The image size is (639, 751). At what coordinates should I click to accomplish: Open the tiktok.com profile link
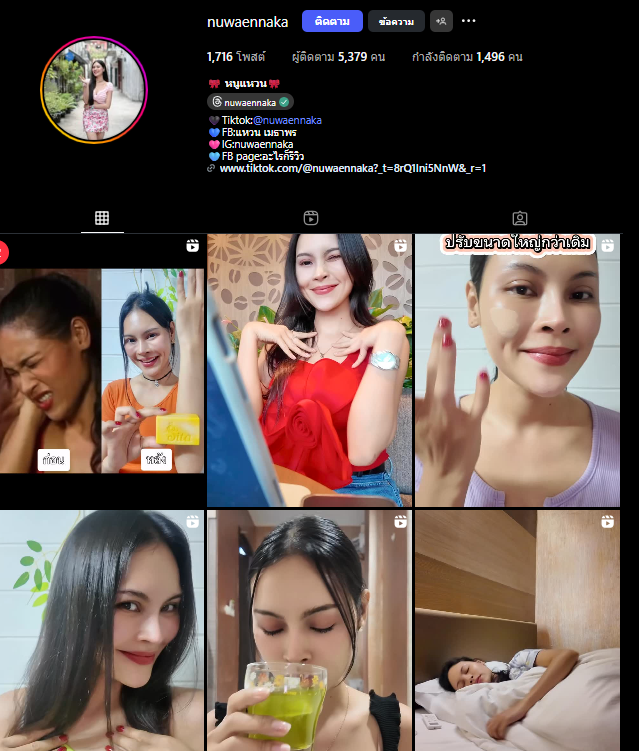tap(352, 168)
